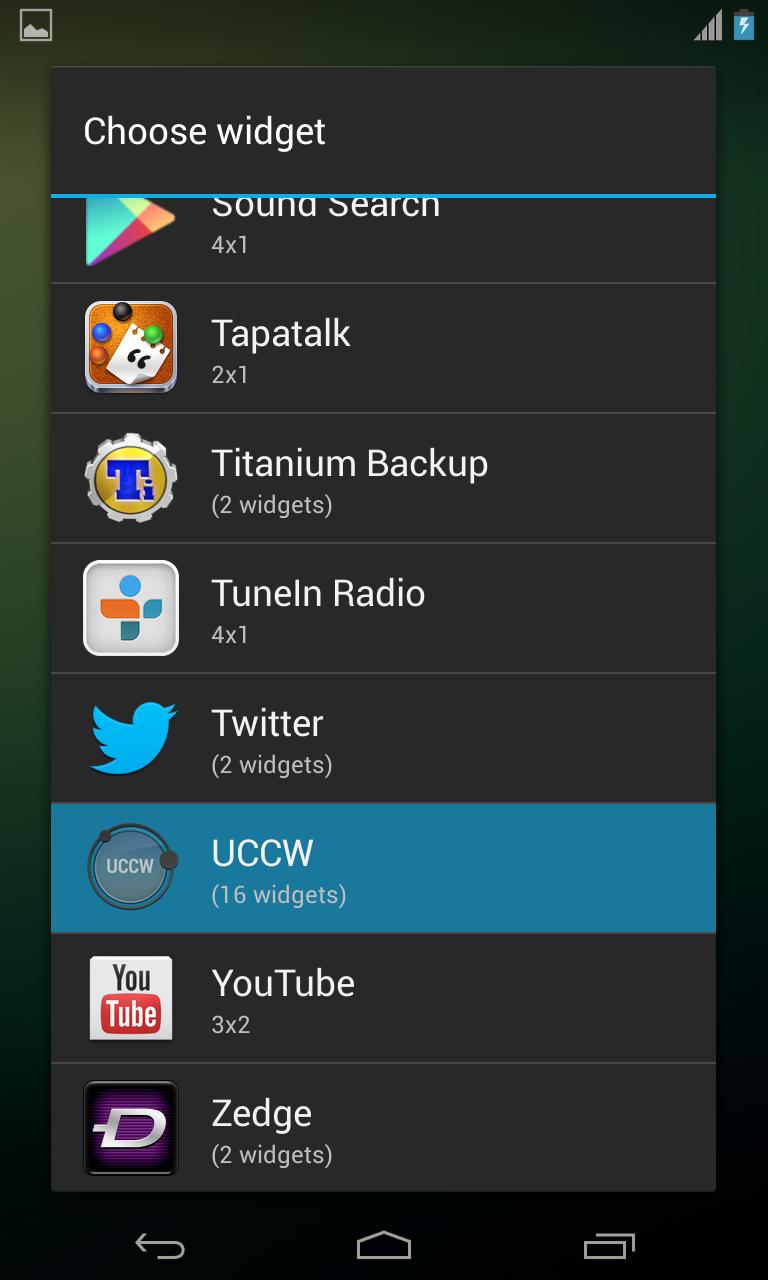The height and width of the screenshot is (1280, 768).
Task: Tap the battery charging indicator
Action: click(x=741, y=26)
